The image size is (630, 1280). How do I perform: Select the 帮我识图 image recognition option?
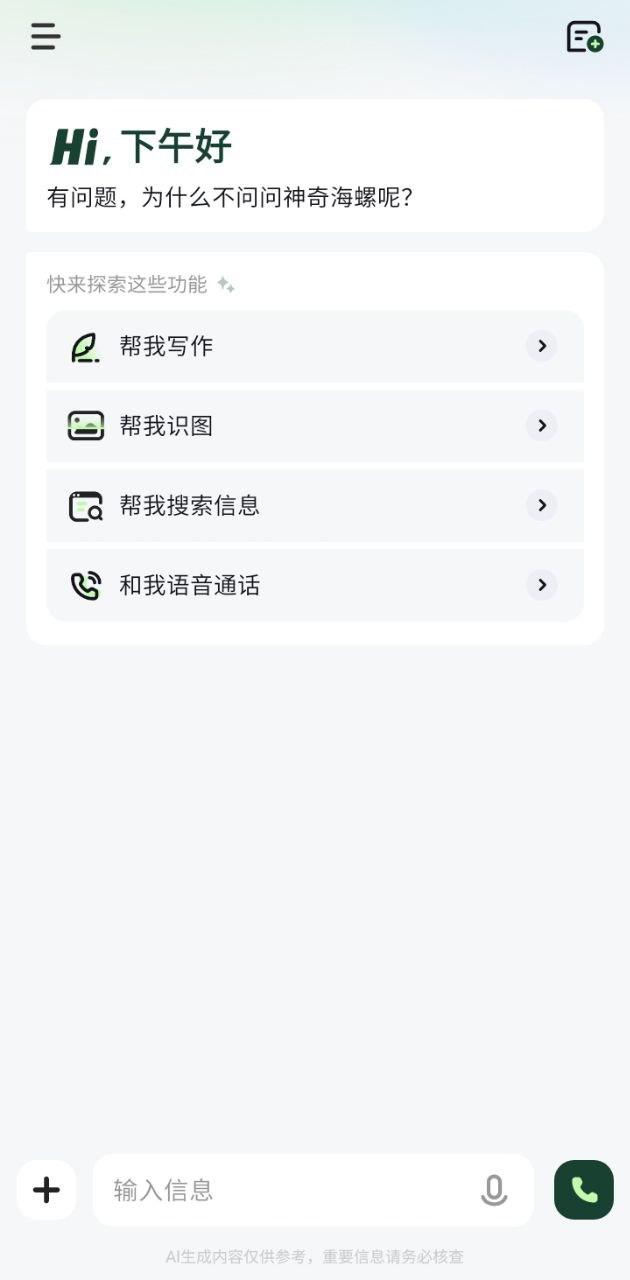click(315, 426)
